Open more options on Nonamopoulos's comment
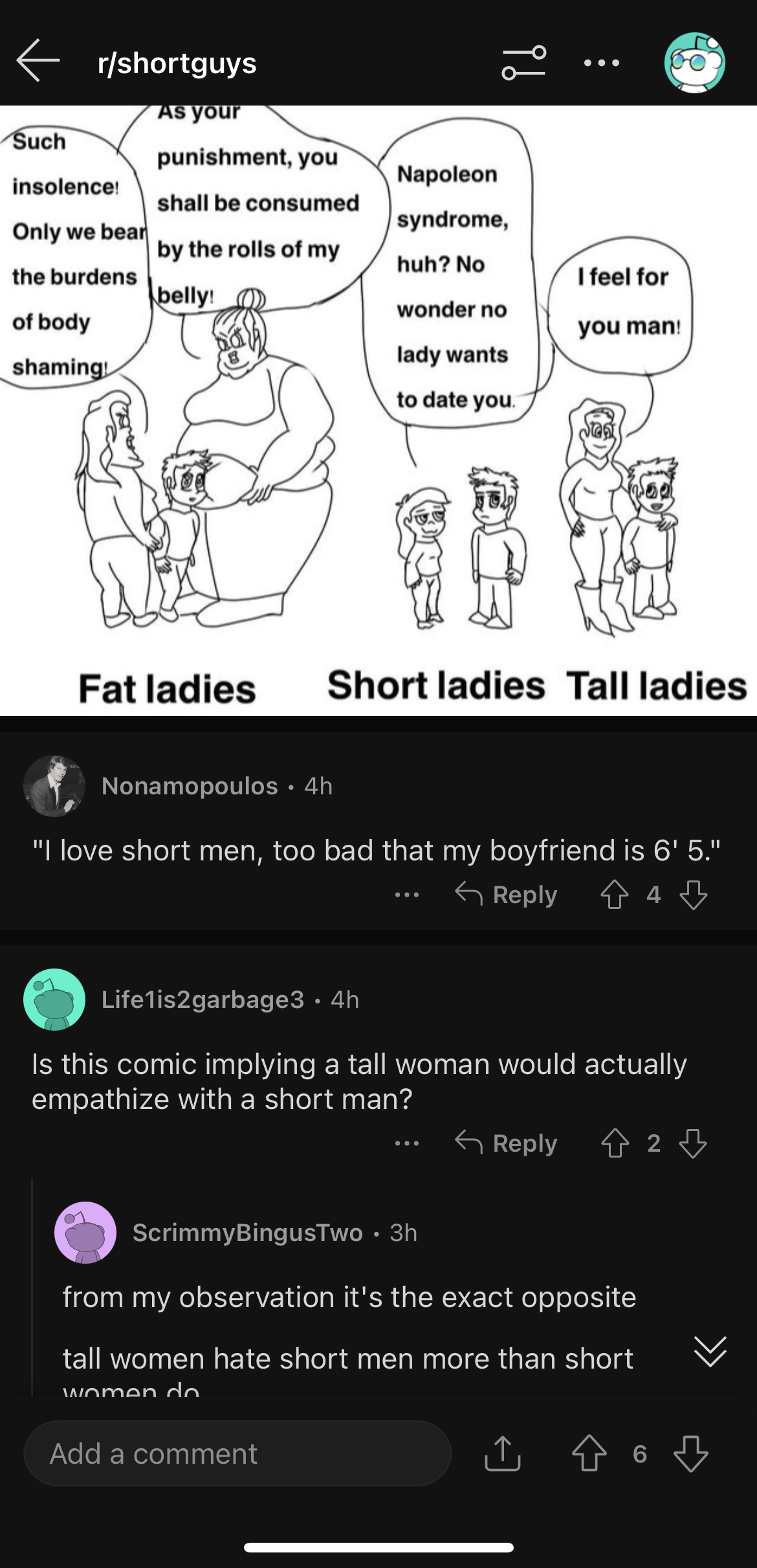757x1568 pixels. (x=407, y=895)
